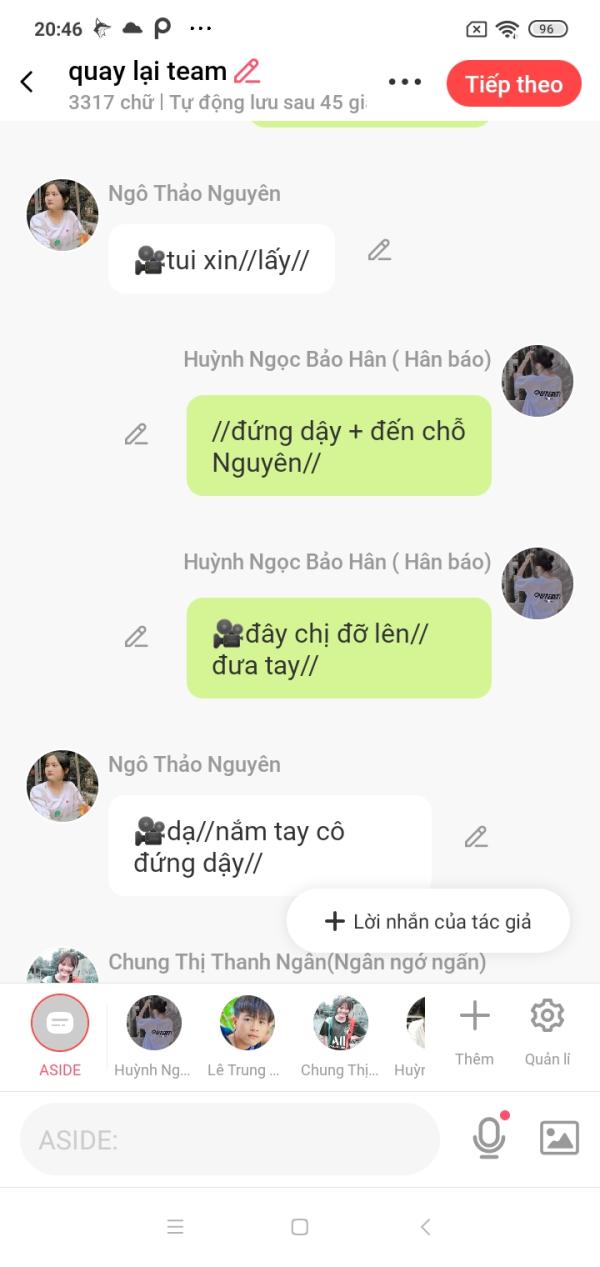Edit the message 'tui xin//lấy//'

379,251
